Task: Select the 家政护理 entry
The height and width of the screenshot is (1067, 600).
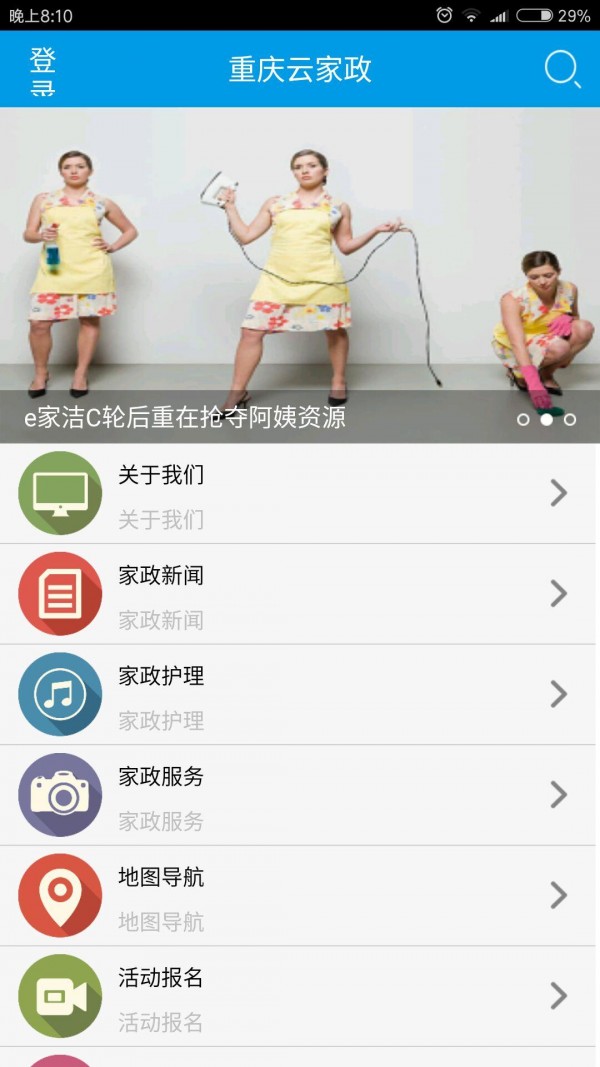Action: click(x=300, y=695)
